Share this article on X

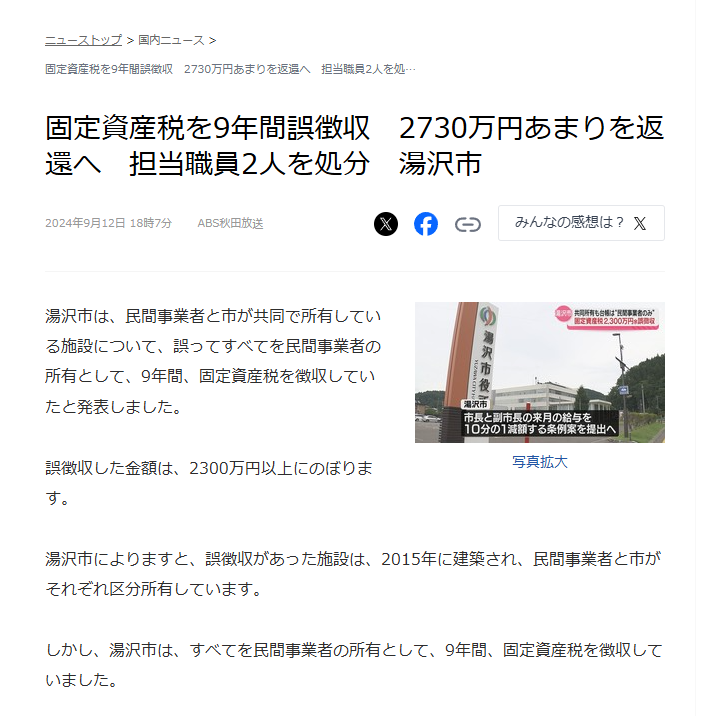[386, 224]
